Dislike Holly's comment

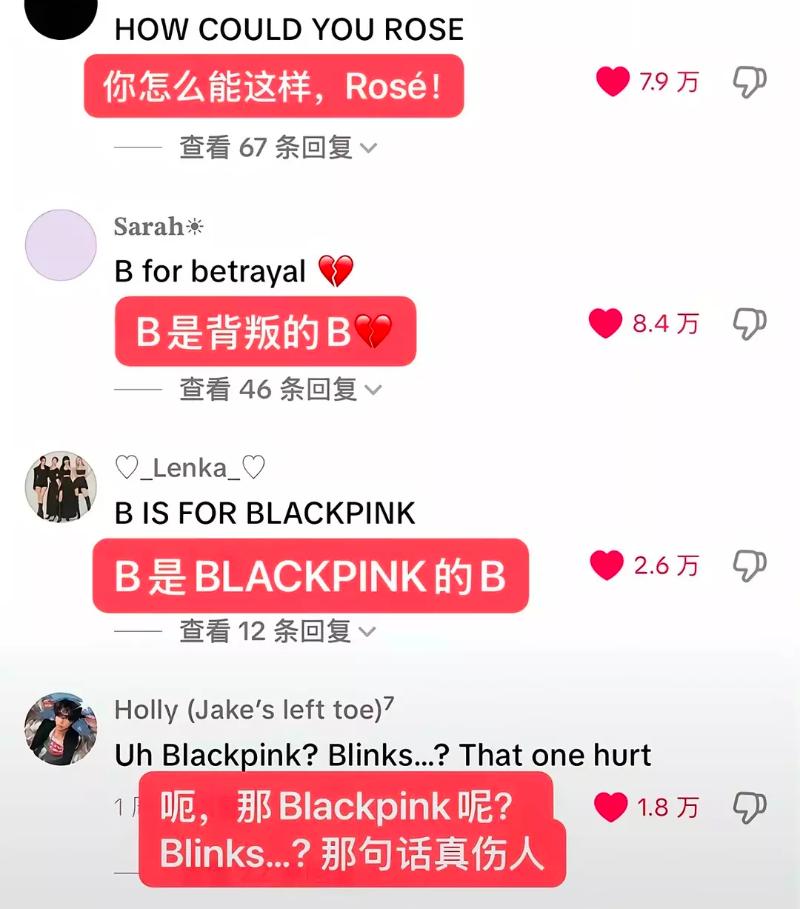(x=749, y=806)
